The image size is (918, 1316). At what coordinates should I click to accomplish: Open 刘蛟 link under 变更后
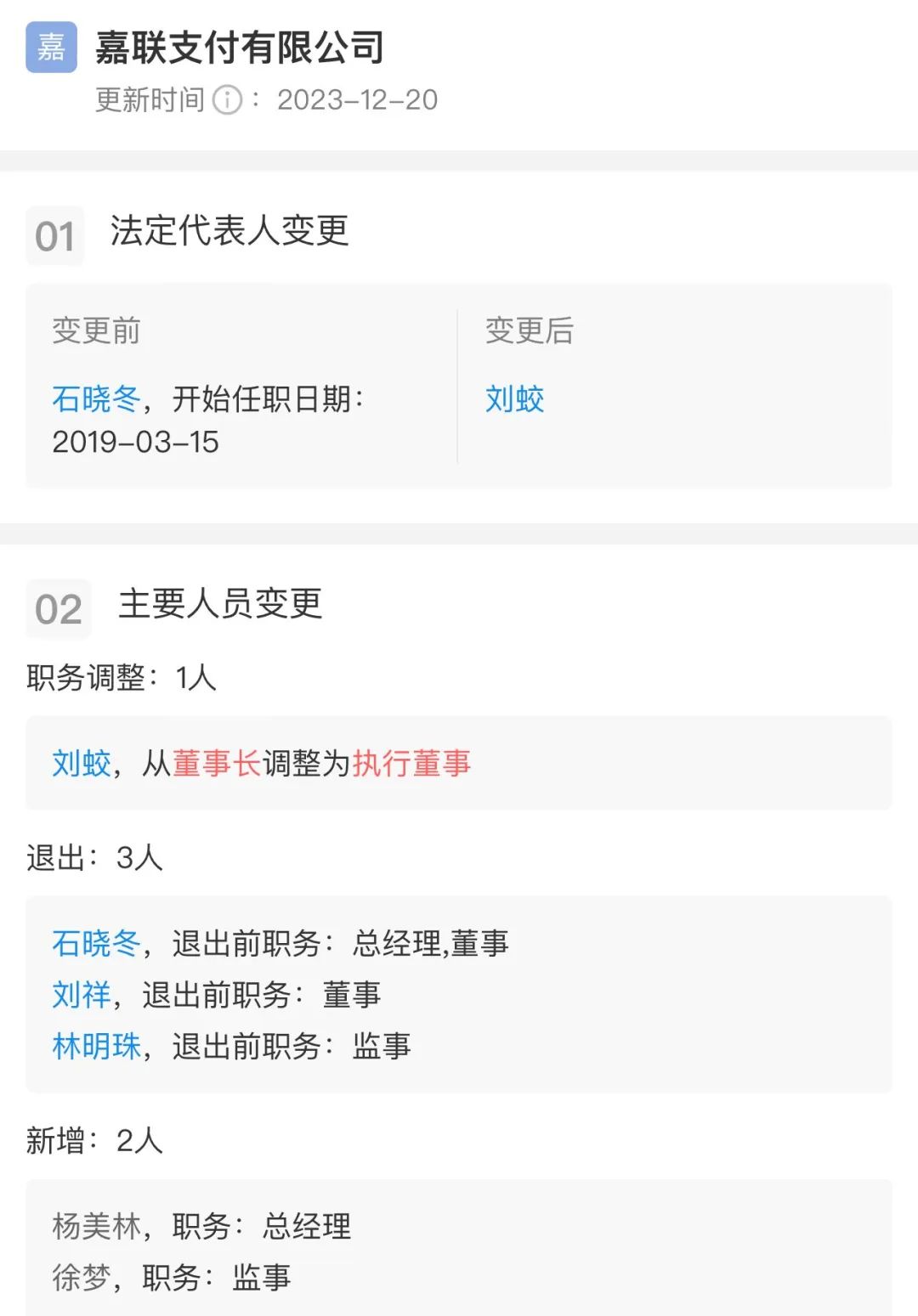[x=514, y=398]
